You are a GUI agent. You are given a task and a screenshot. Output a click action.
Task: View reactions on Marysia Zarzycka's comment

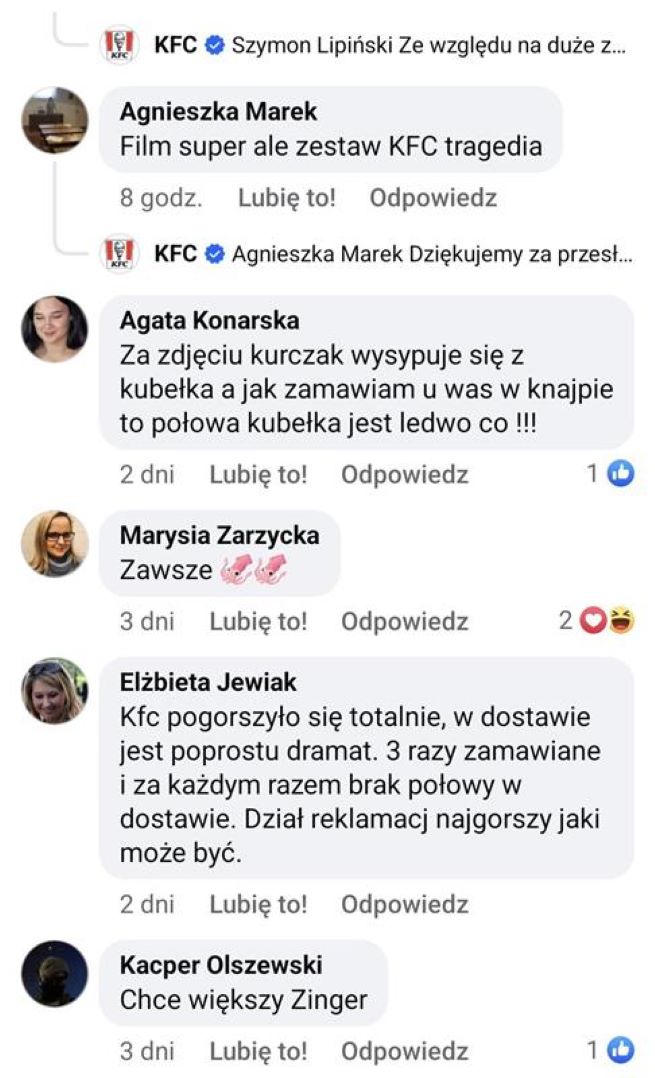pos(598,621)
